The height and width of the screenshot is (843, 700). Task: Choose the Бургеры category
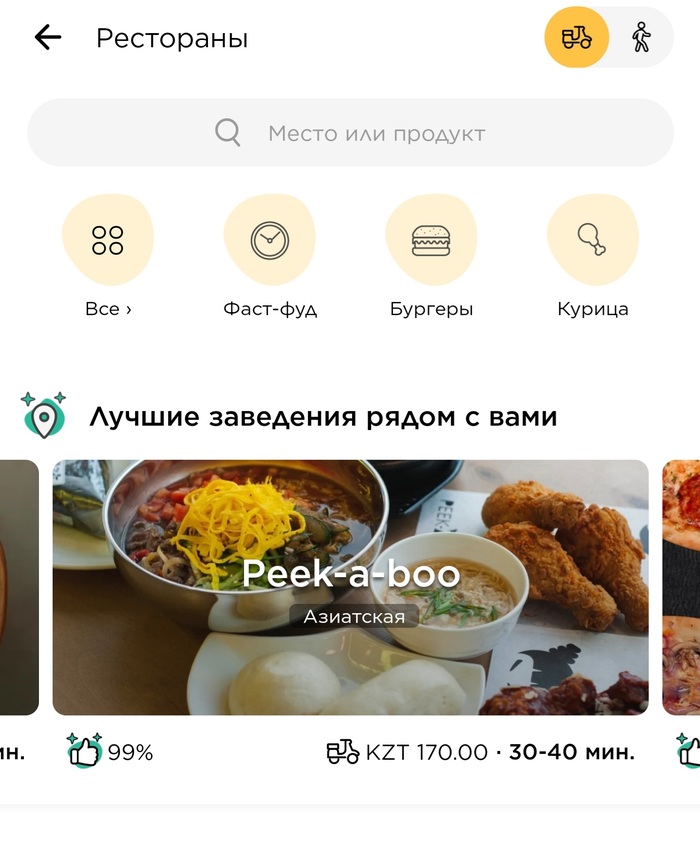431,241
